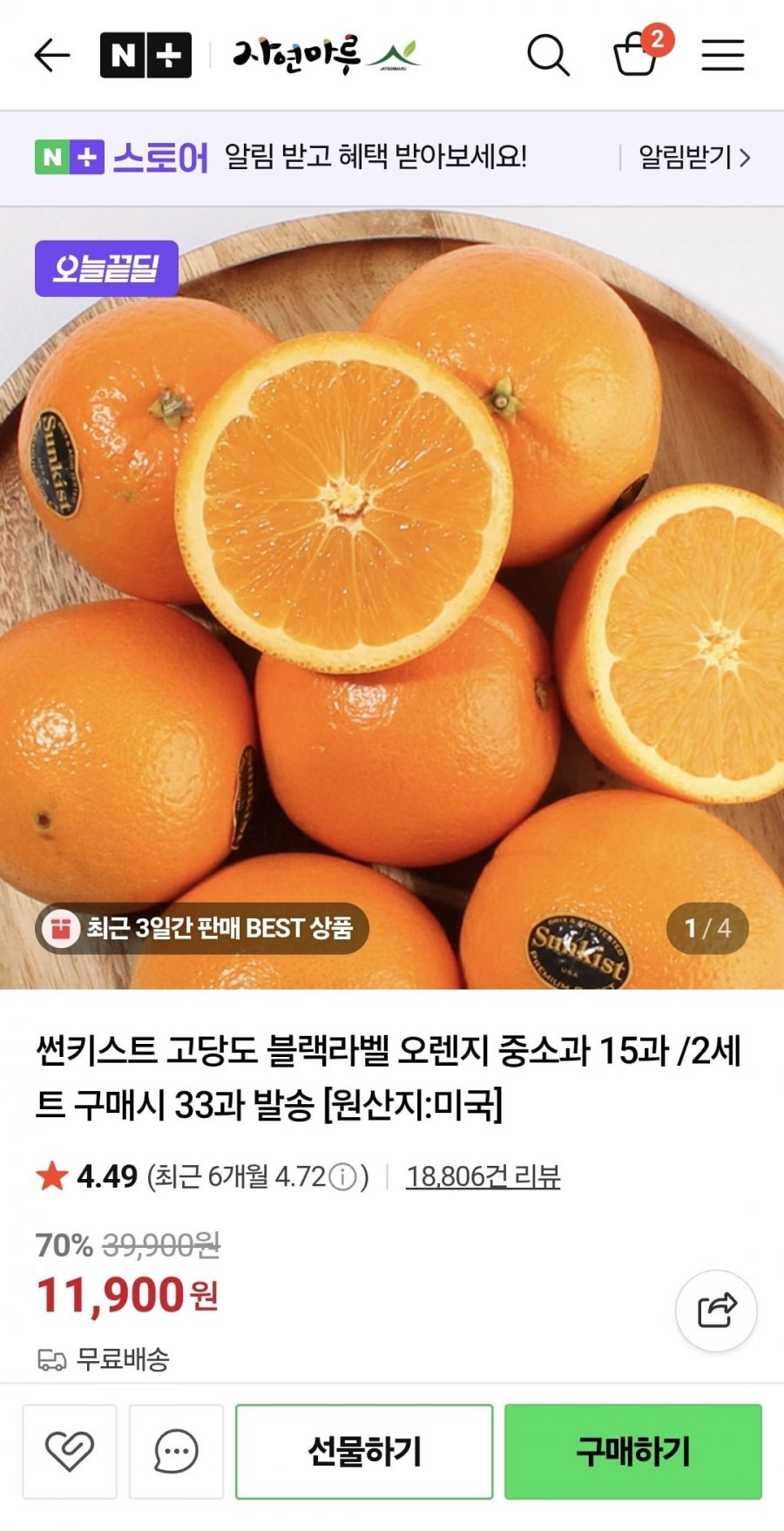784x1531 pixels.
Task: Open the orange product photo
Action: click(392, 598)
